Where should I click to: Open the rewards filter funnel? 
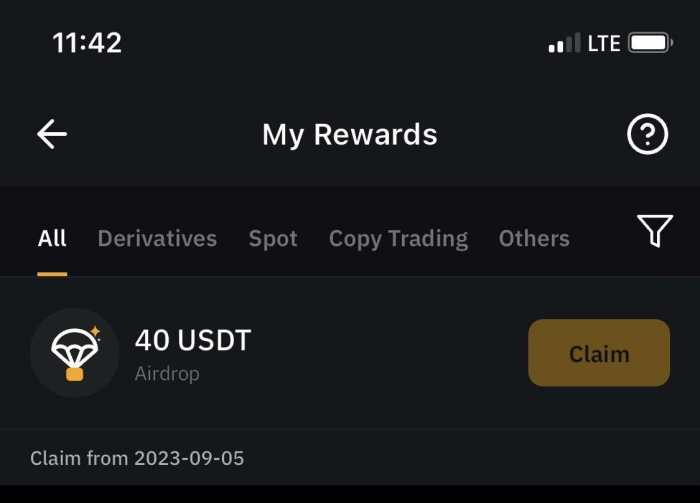(x=654, y=231)
